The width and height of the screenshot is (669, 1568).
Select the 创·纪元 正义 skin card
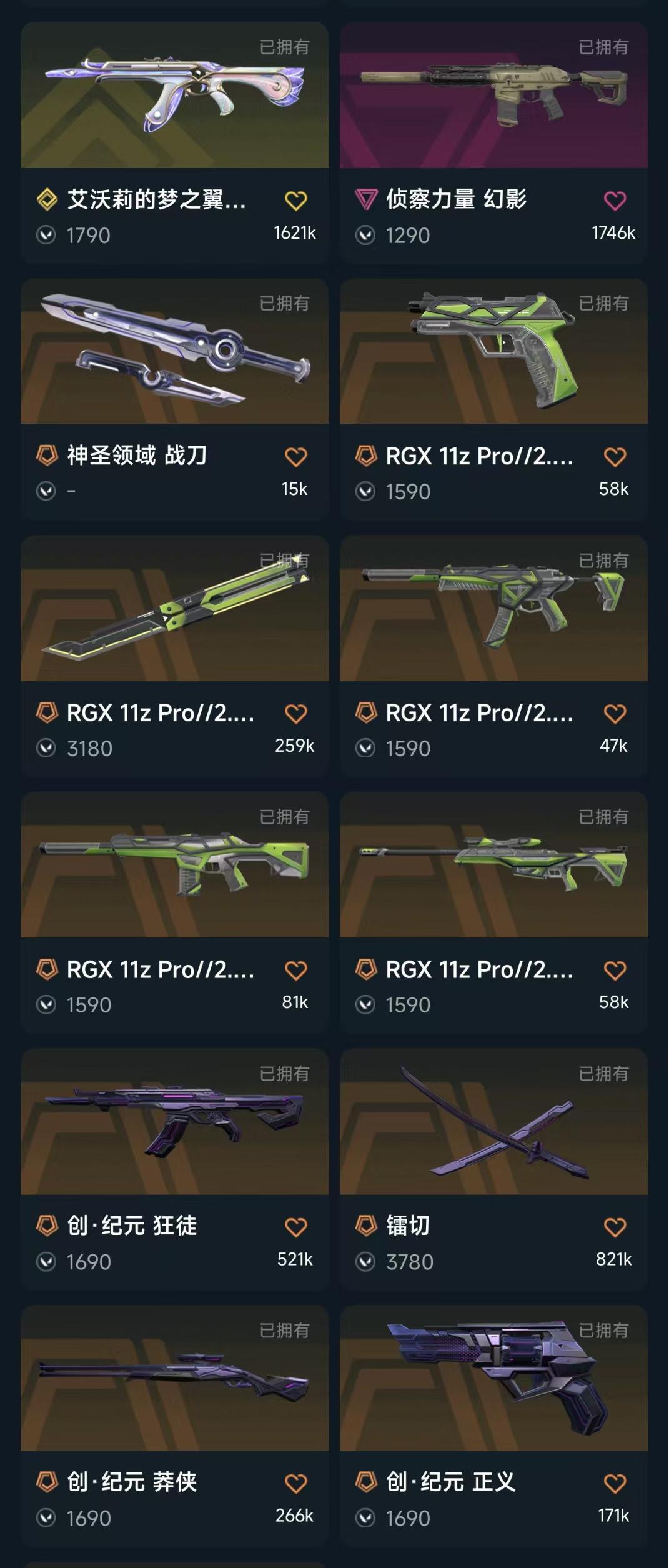click(x=493, y=1378)
